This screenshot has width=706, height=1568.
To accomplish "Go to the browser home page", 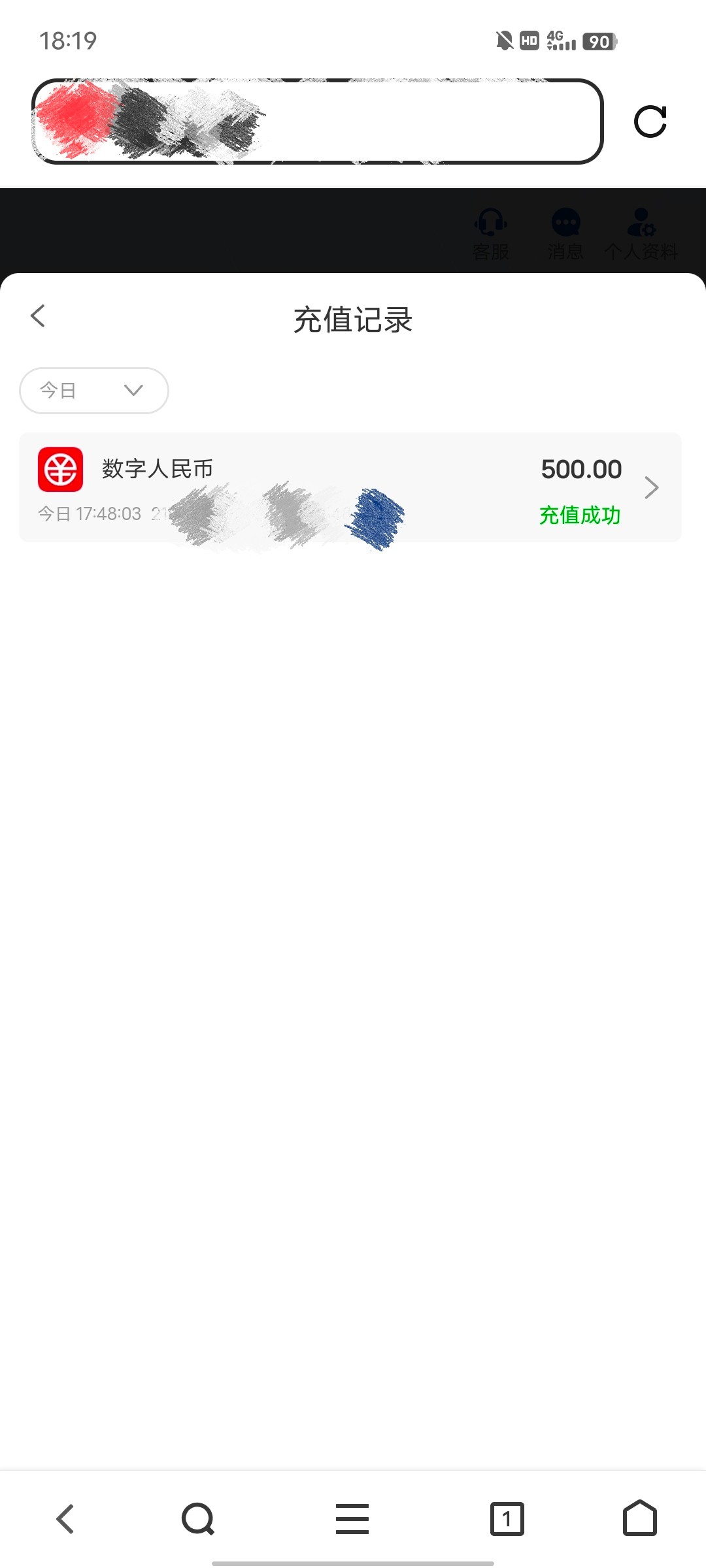I will click(640, 1518).
